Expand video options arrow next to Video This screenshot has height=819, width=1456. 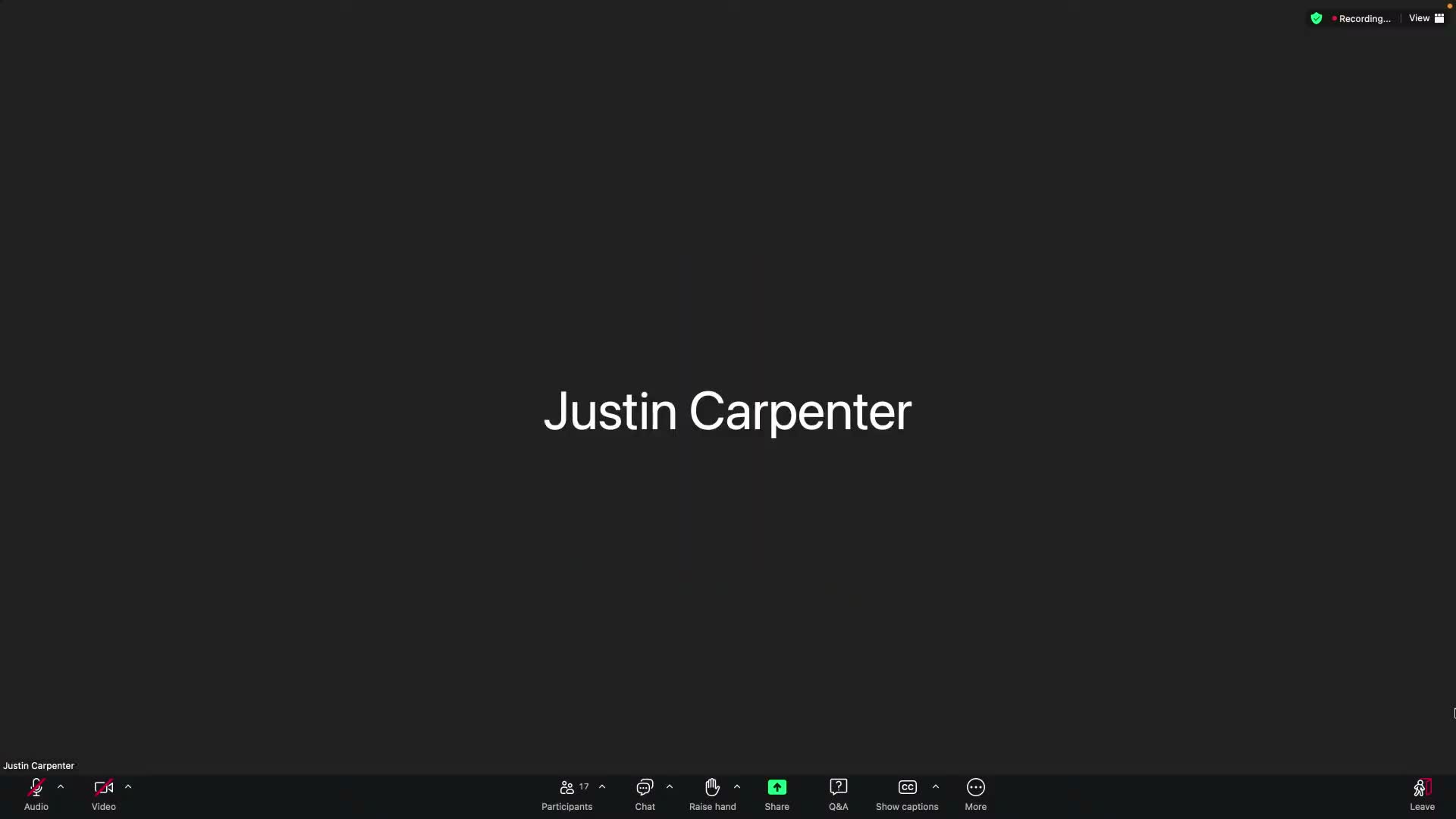(128, 787)
